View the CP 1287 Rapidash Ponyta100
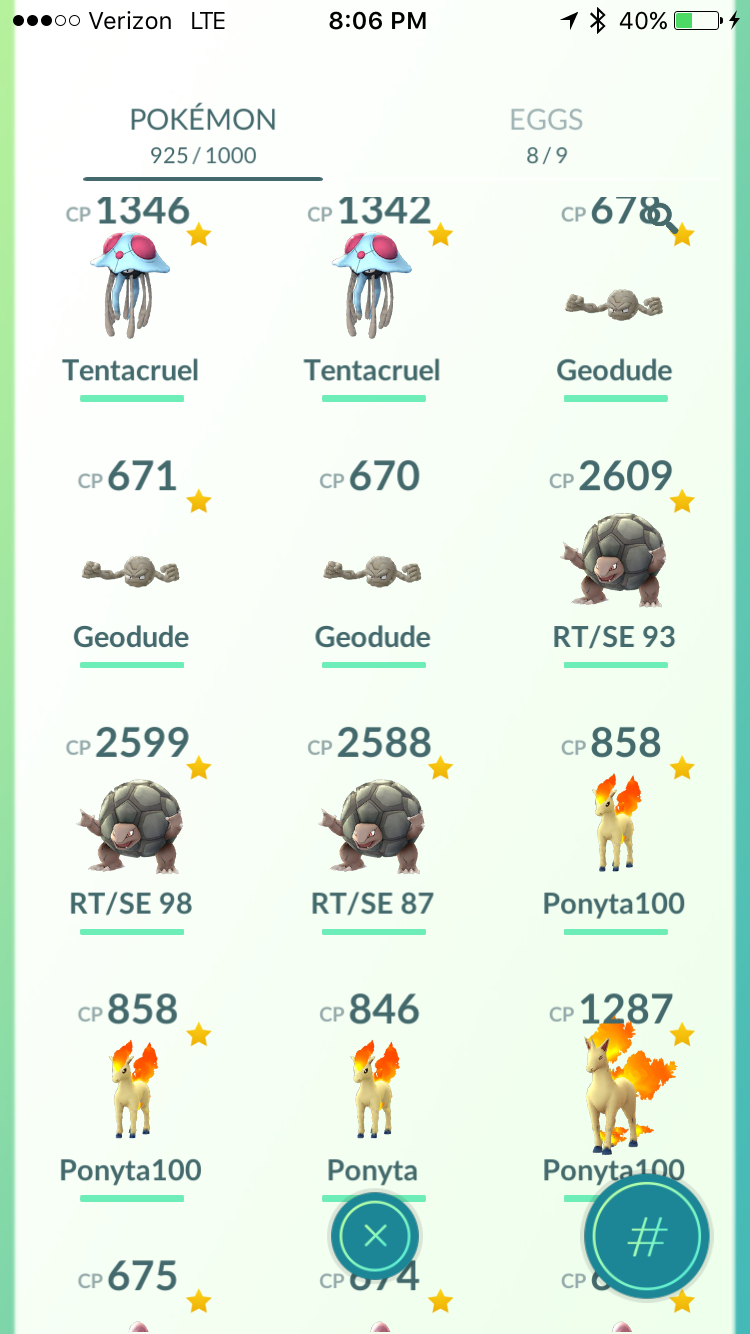750x1334 pixels. point(615,1090)
